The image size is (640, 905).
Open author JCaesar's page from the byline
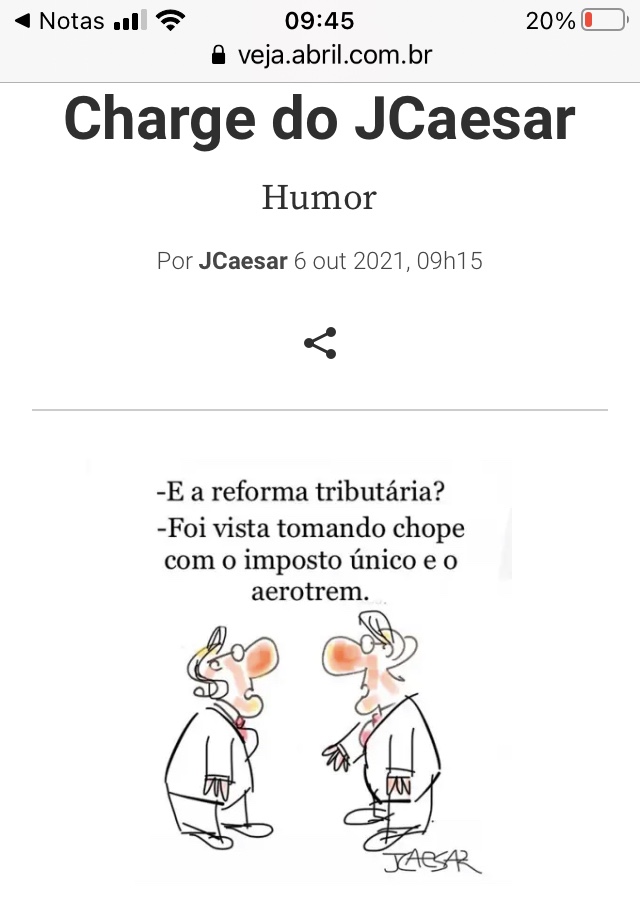pos(243,262)
